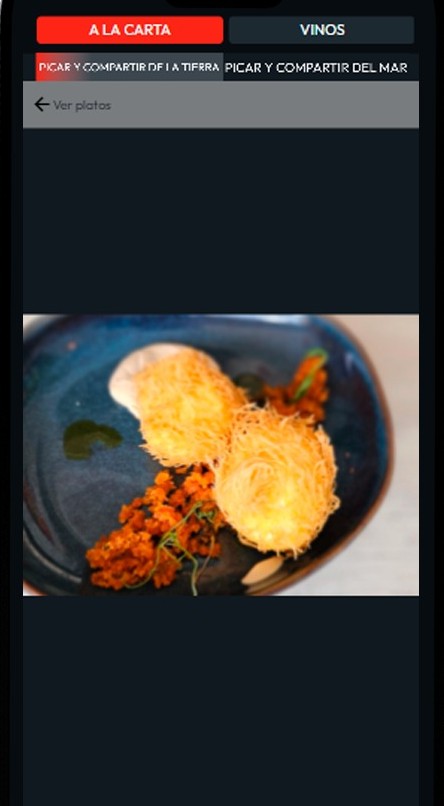The width and height of the screenshot is (444, 806).
Task: Open Picar y compartir del mar category
Action: pyautogui.click(x=317, y=67)
